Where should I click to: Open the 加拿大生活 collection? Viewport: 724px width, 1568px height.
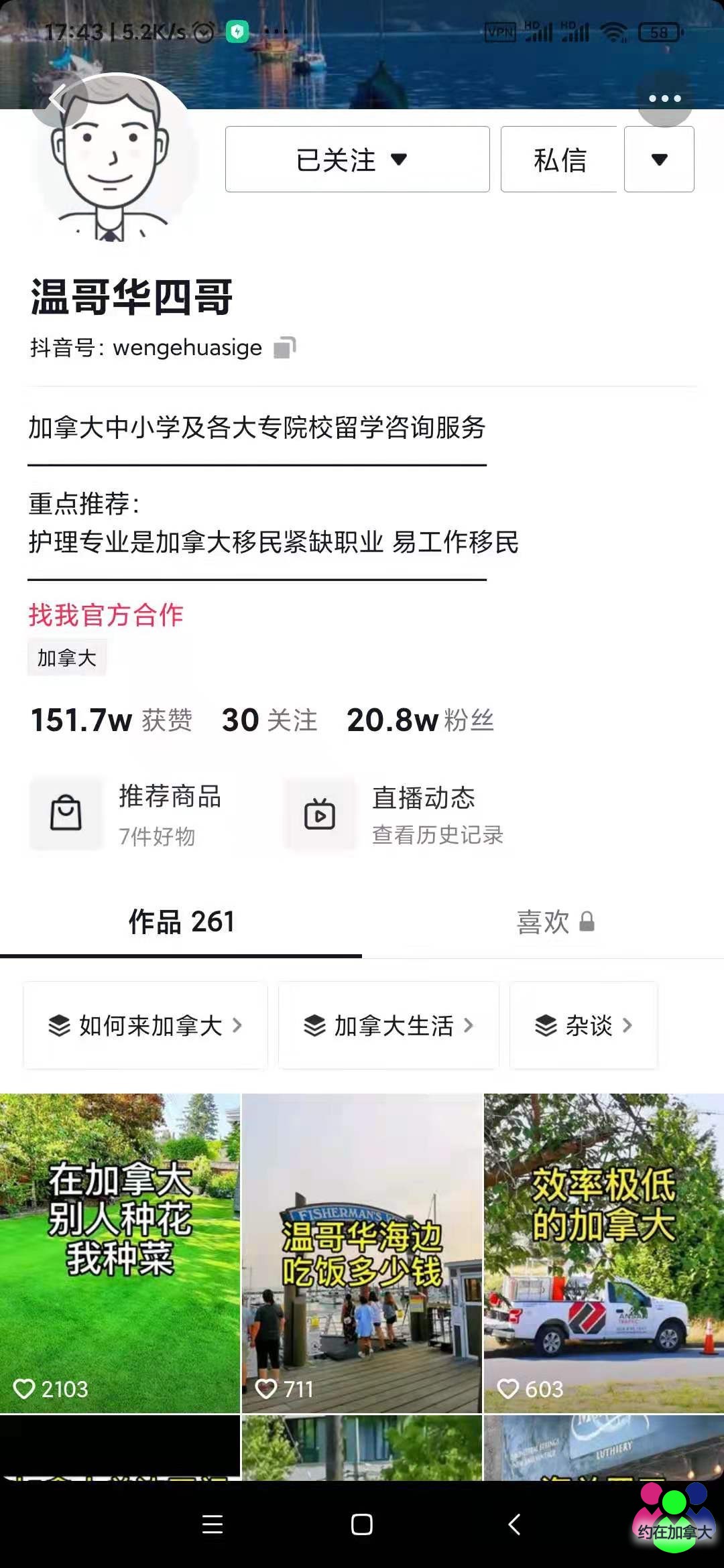coord(389,1025)
